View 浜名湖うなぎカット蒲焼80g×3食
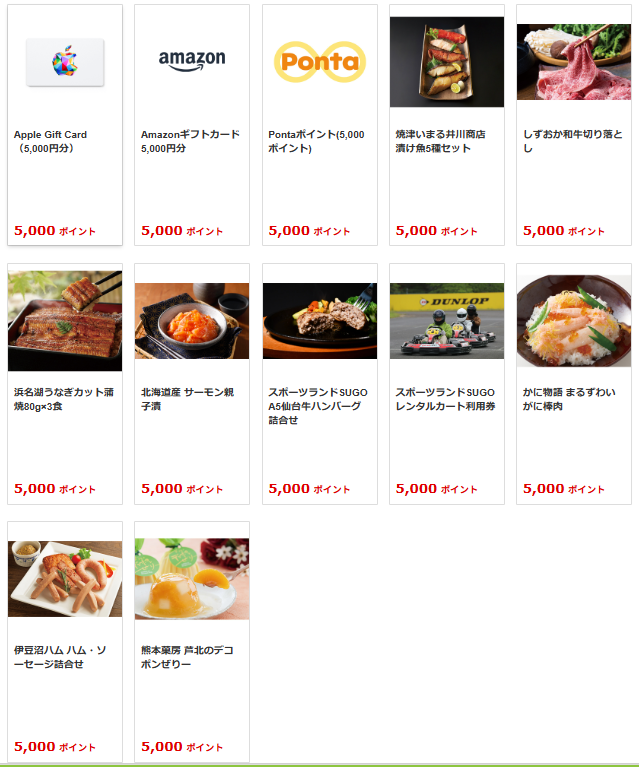639x767 pixels. coord(65,383)
